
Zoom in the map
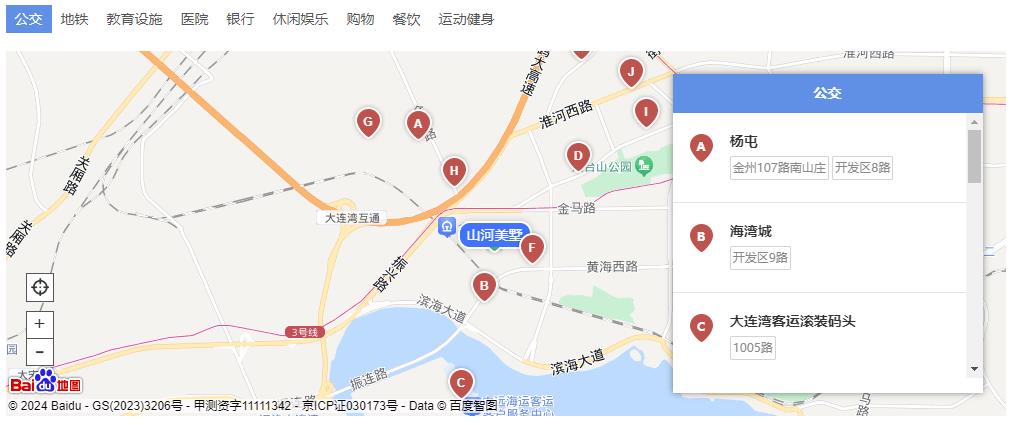(x=39, y=324)
